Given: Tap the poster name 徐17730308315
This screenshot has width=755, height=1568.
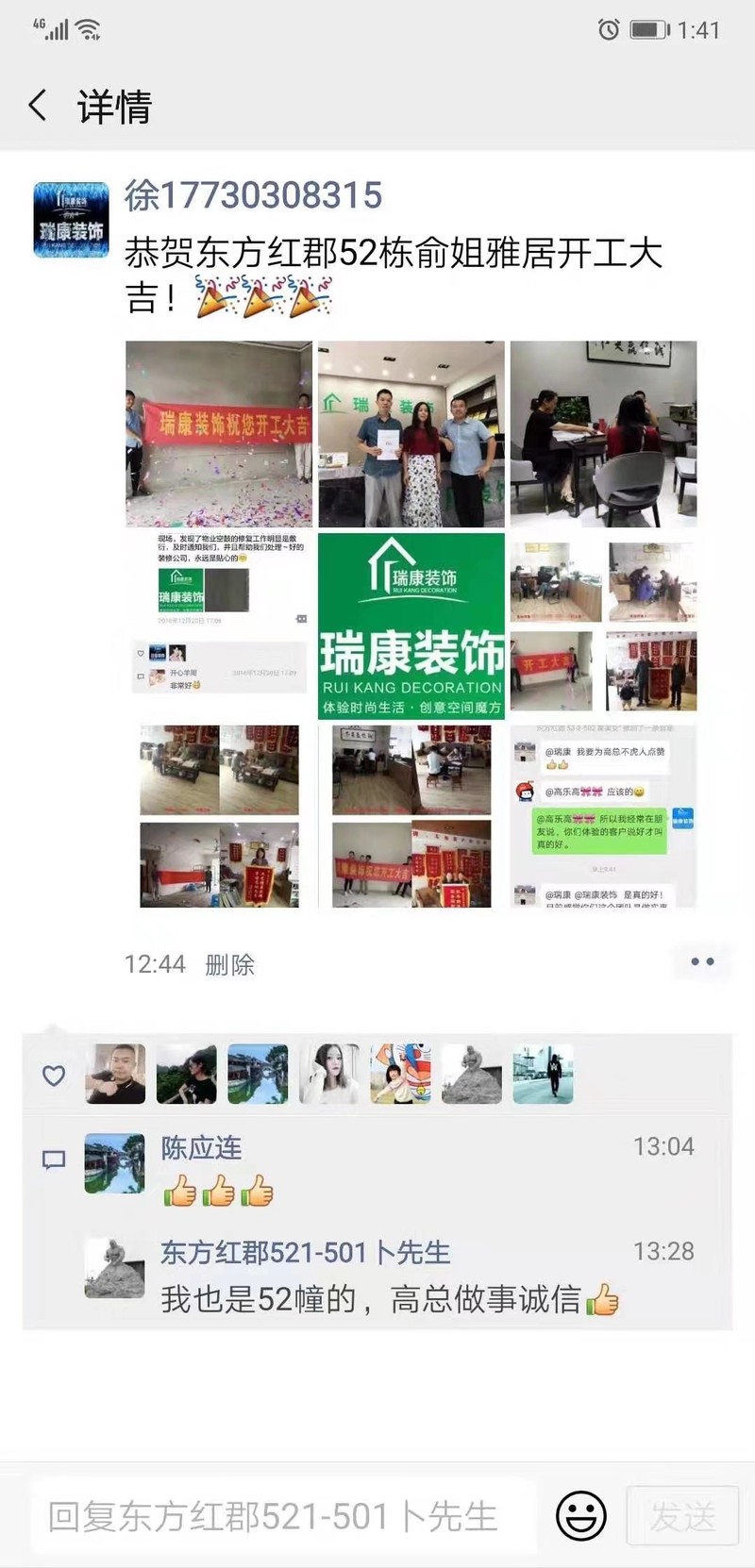Looking at the screenshot, I should click(253, 195).
